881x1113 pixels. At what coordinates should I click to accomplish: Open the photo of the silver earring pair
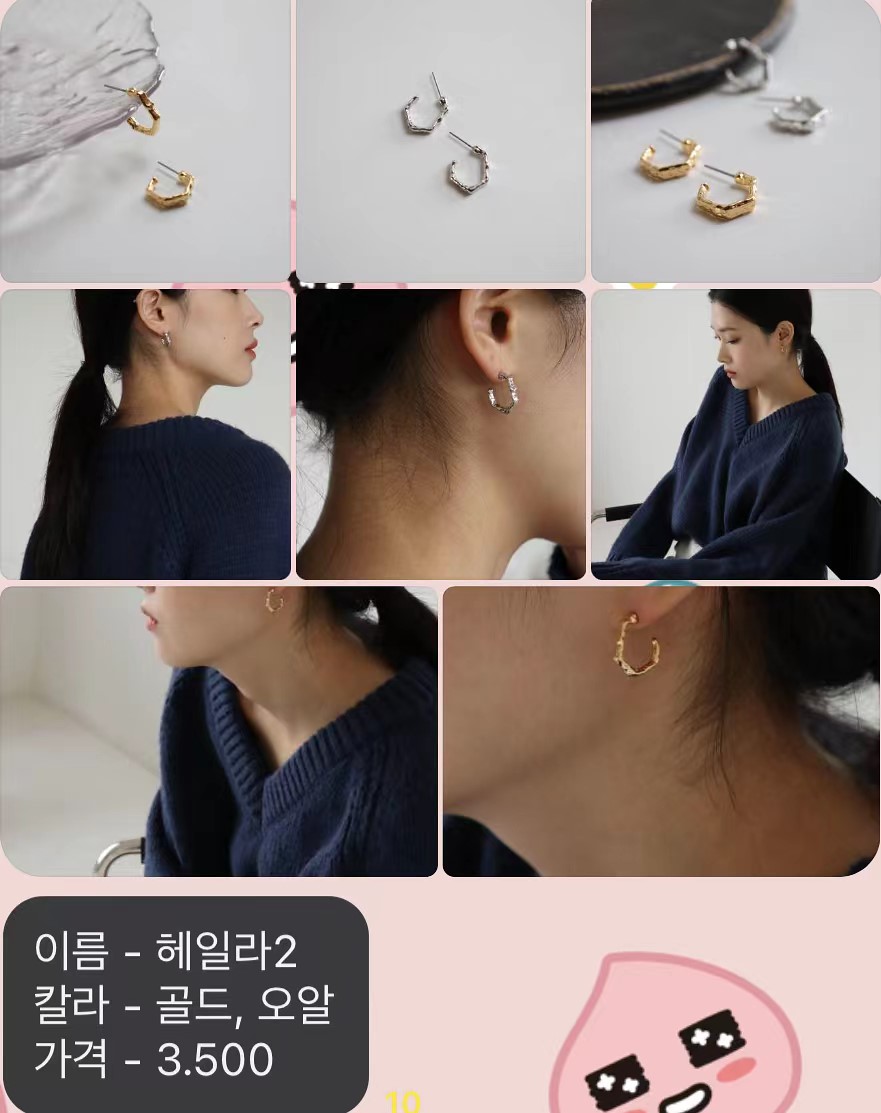pos(440,140)
